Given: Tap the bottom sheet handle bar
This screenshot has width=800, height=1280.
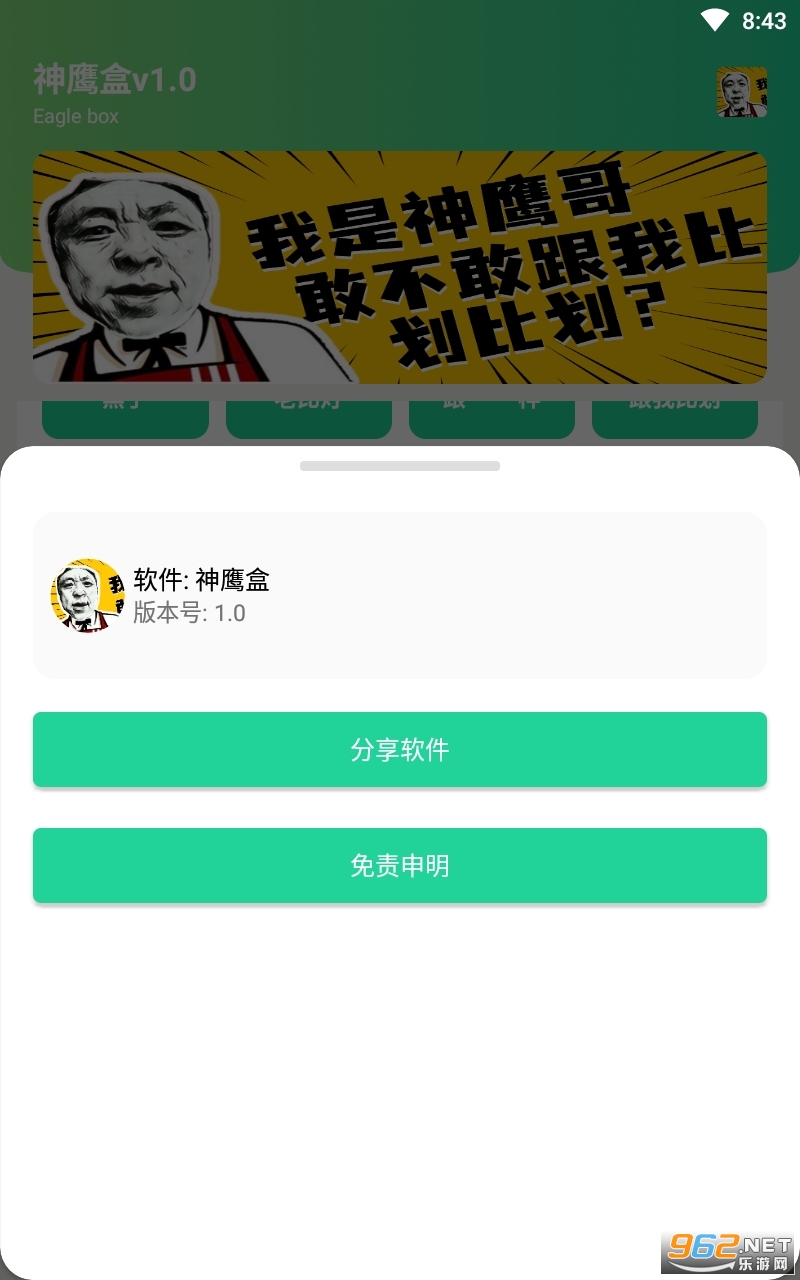Looking at the screenshot, I should [x=400, y=466].
